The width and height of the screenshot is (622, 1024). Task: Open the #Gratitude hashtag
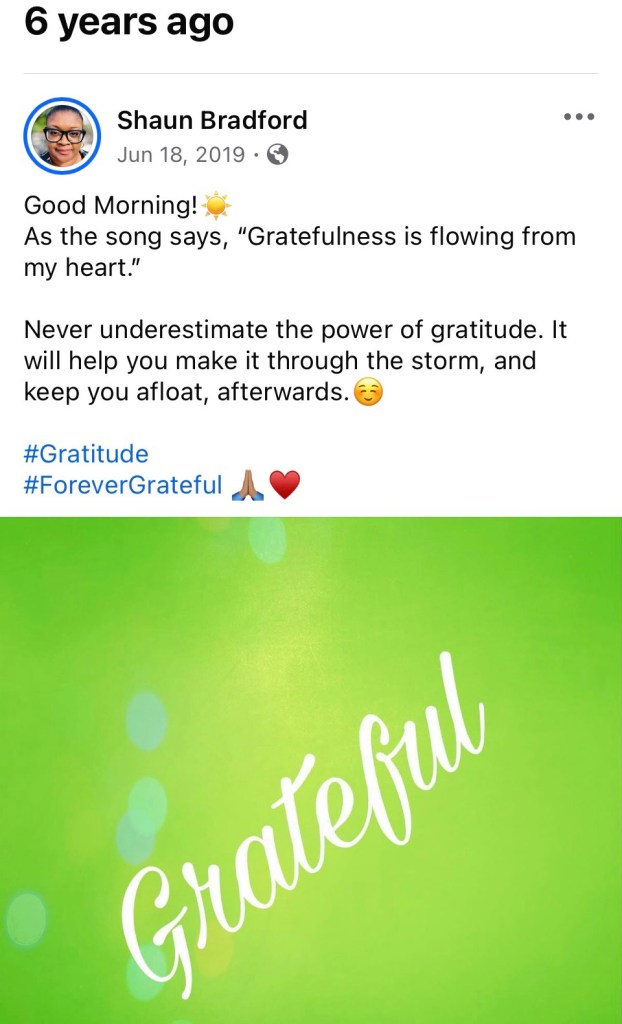(x=86, y=454)
